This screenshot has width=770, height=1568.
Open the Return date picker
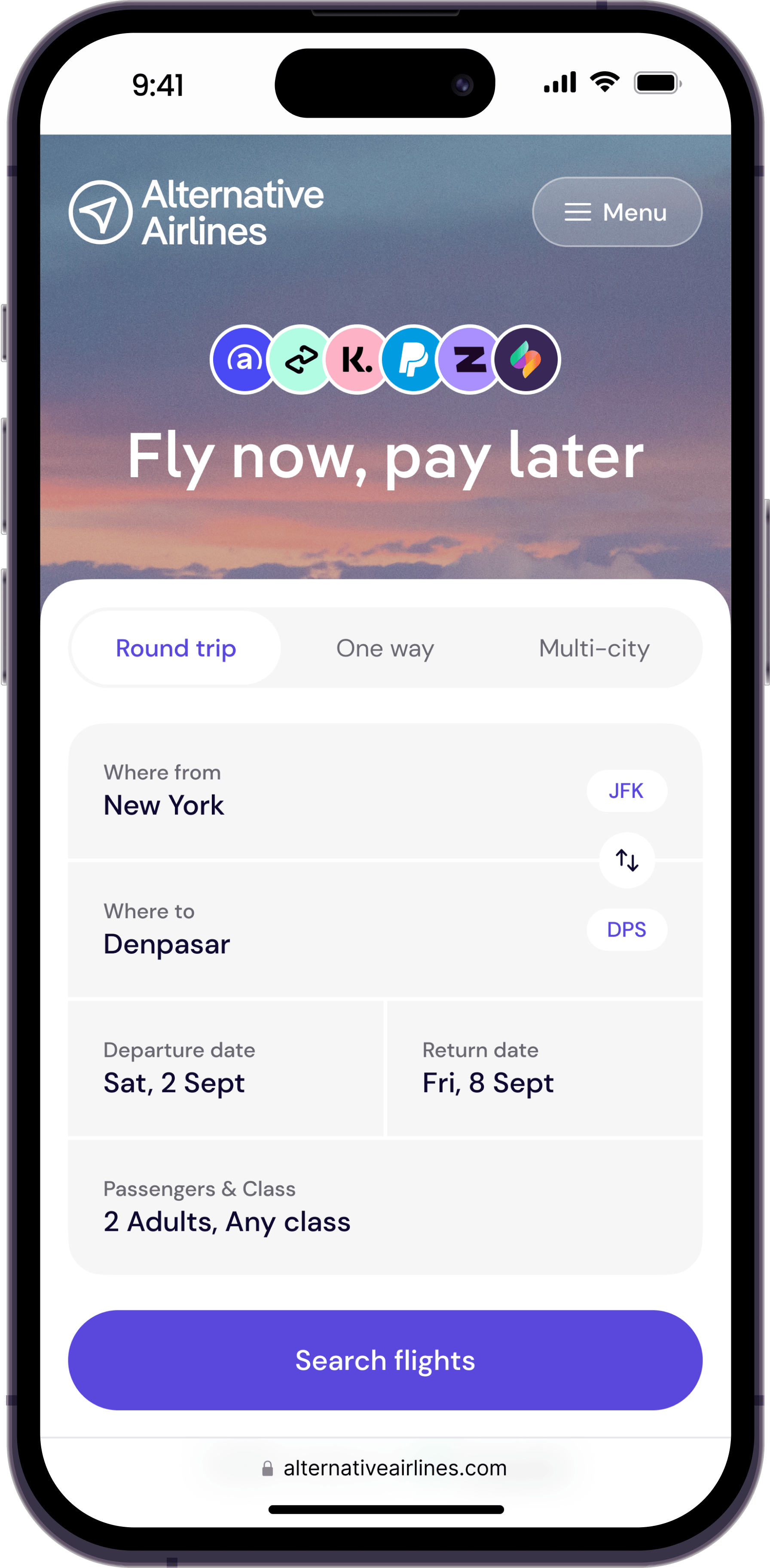point(544,1069)
